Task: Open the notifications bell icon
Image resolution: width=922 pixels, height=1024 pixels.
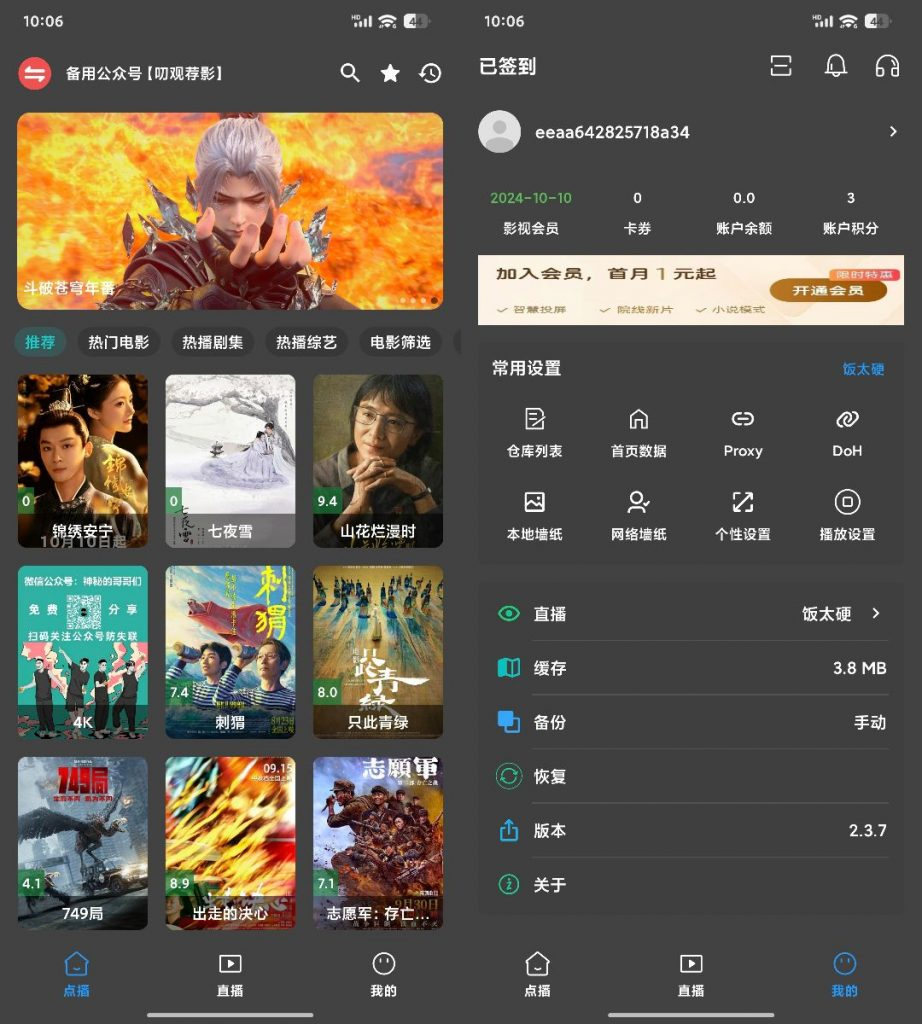Action: click(835, 66)
